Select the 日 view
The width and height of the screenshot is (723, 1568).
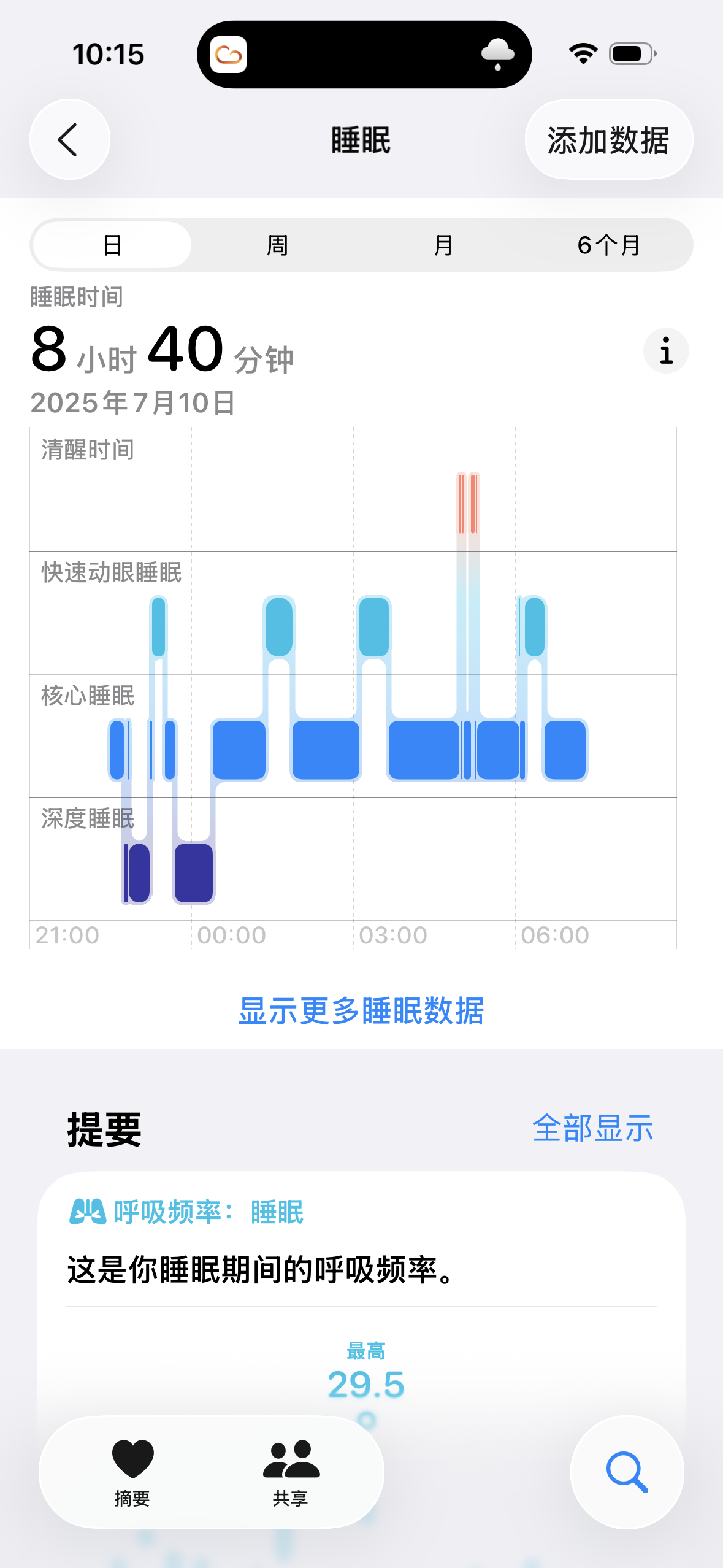pyautogui.click(x=112, y=245)
